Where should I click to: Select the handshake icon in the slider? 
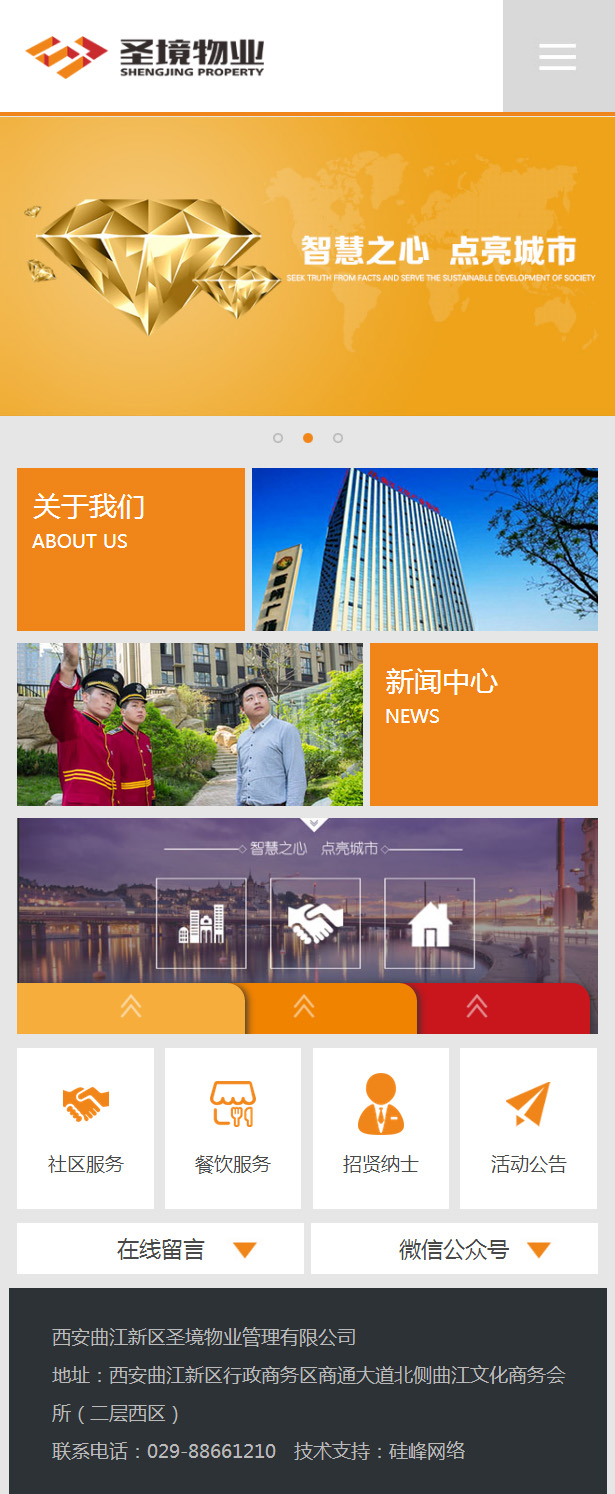point(315,923)
